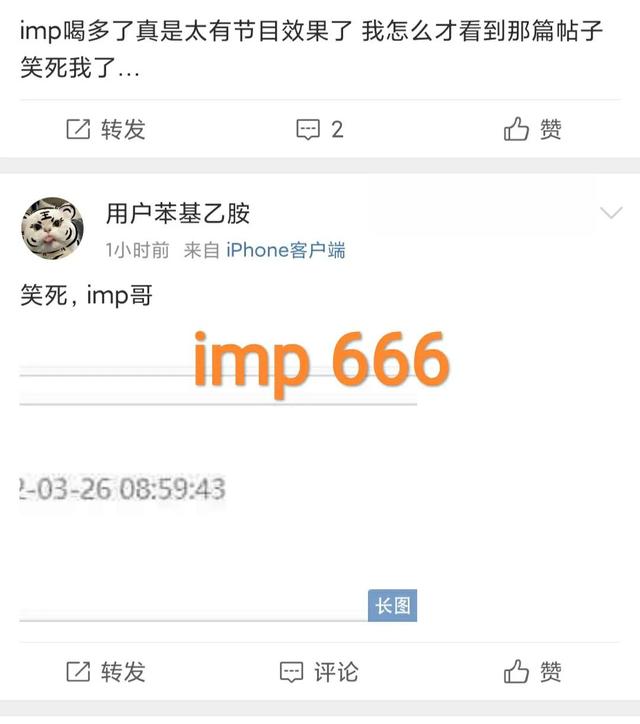Expand the dropdown arrow on 用户苯基乙胺's post
Image resolution: width=640 pixels, height=724 pixels.
click(610, 213)
